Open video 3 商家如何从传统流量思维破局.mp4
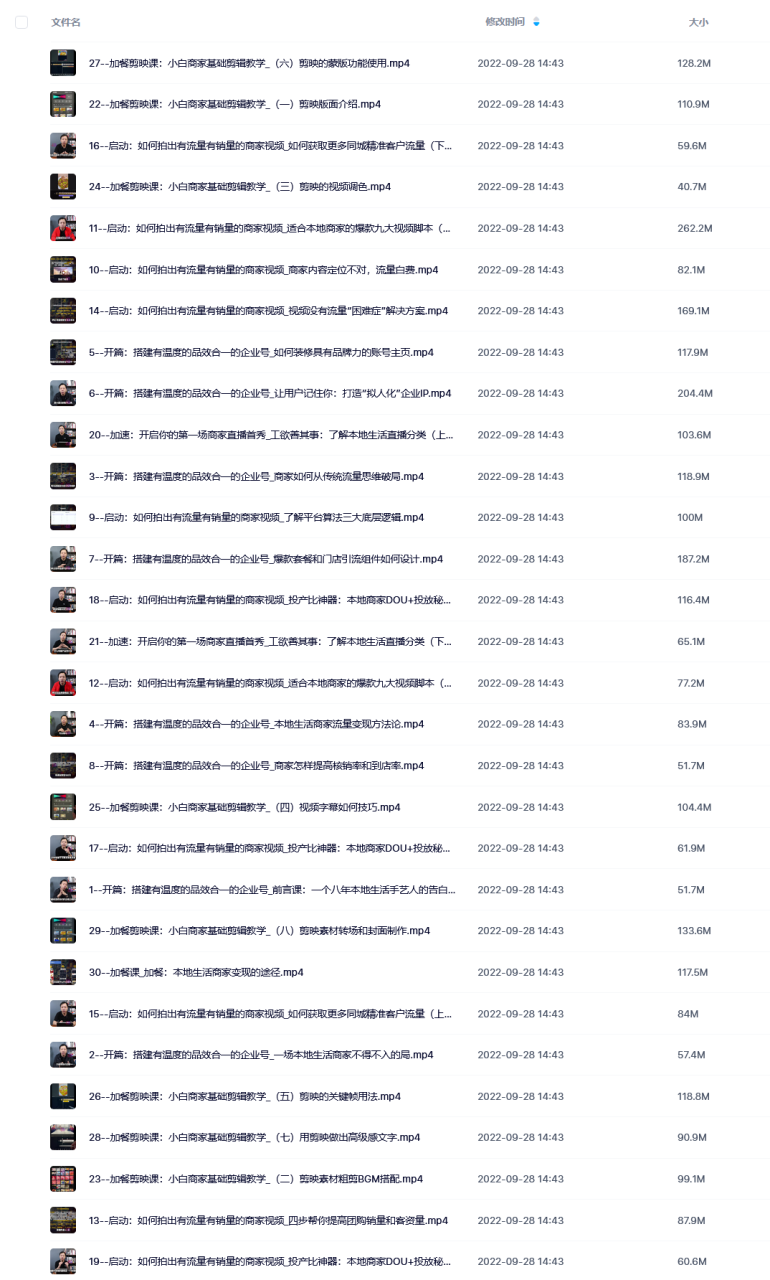The width and height of the screenshot is (770, 1280). tap(256, 476)
